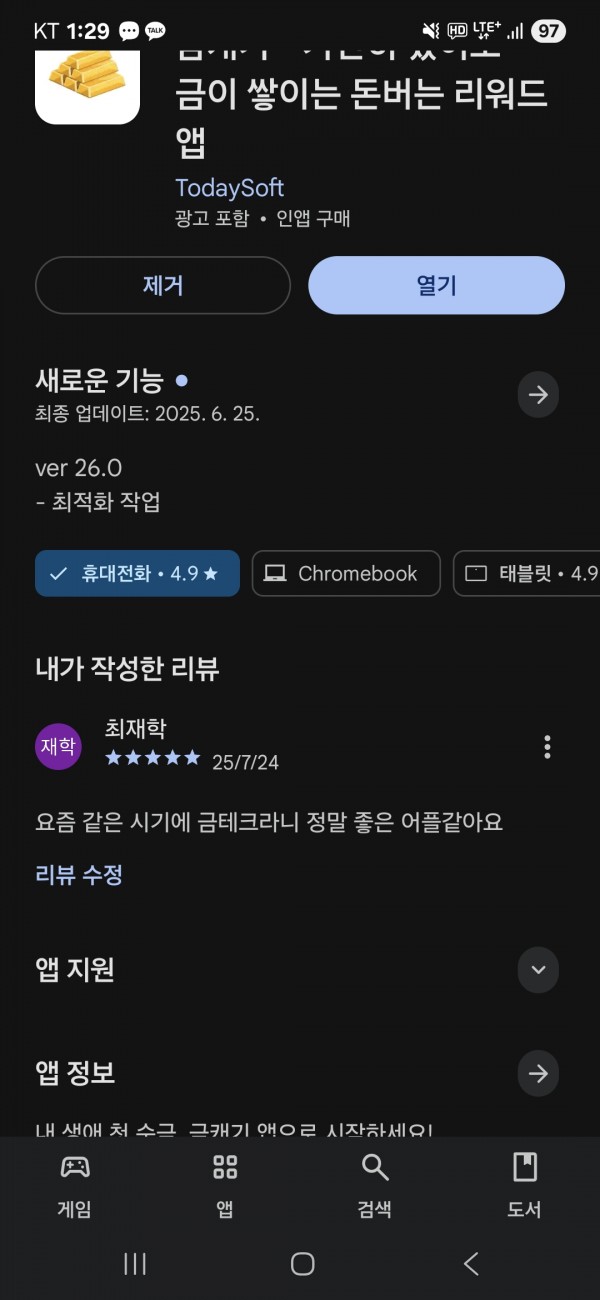The image size is (600, 1300).
Task: Open the 새로운 기능 details arrow
Action: click(538, 395)
